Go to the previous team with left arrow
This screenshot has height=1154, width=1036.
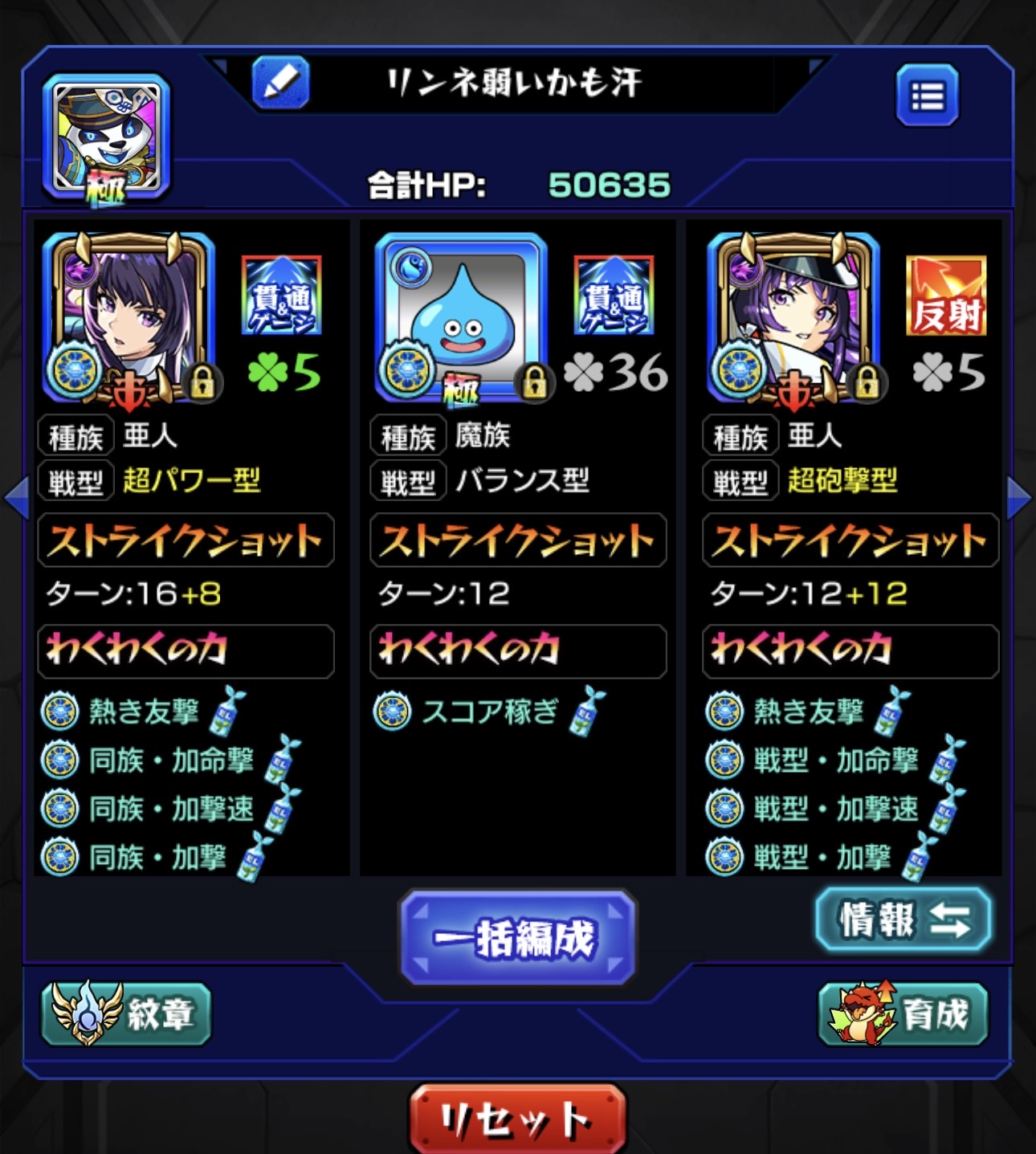[x=17, y=498]
